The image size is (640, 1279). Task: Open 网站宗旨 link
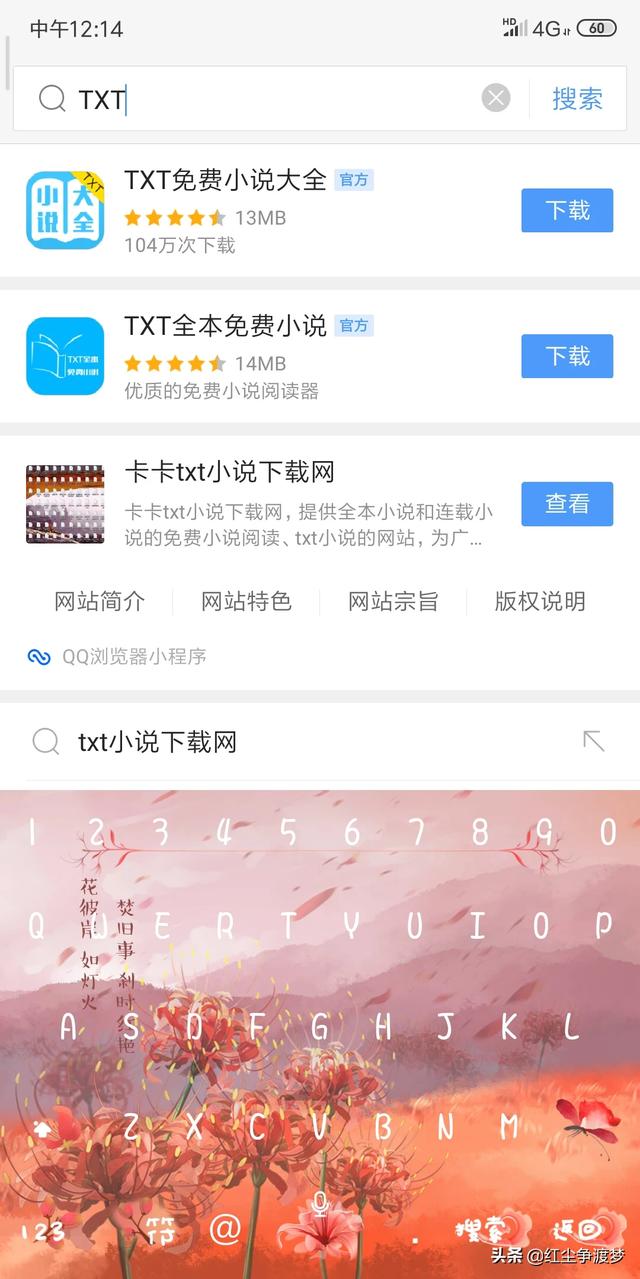(393, 601)
